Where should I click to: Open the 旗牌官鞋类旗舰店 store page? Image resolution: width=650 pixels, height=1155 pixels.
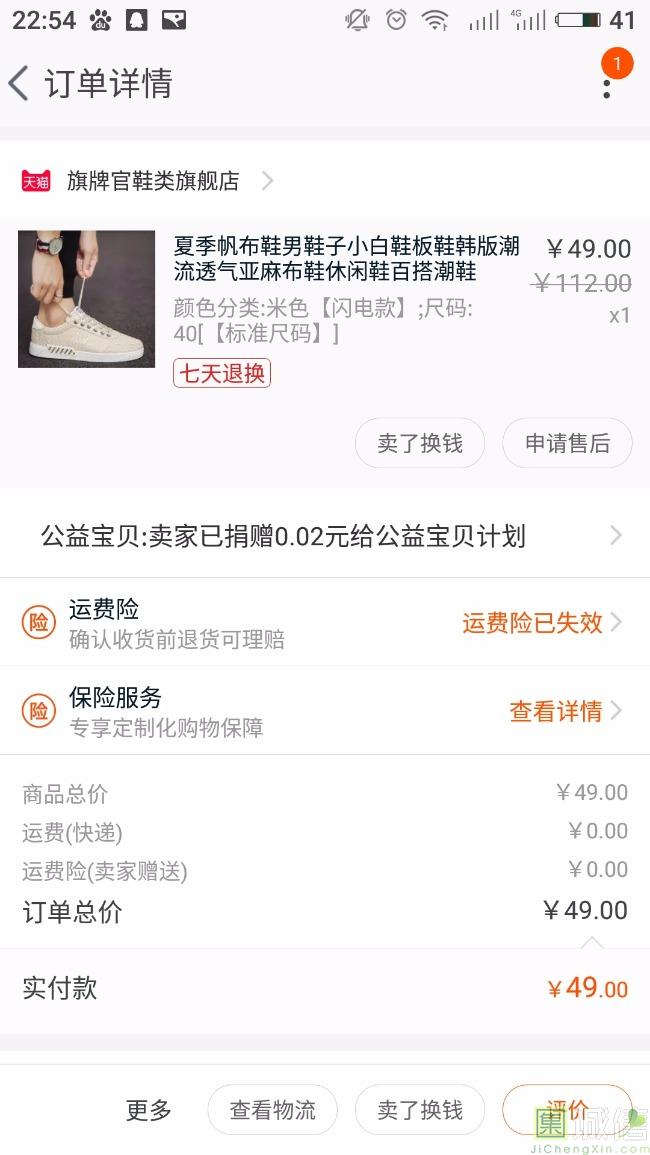pyautogui.click(x=147, y=180)
